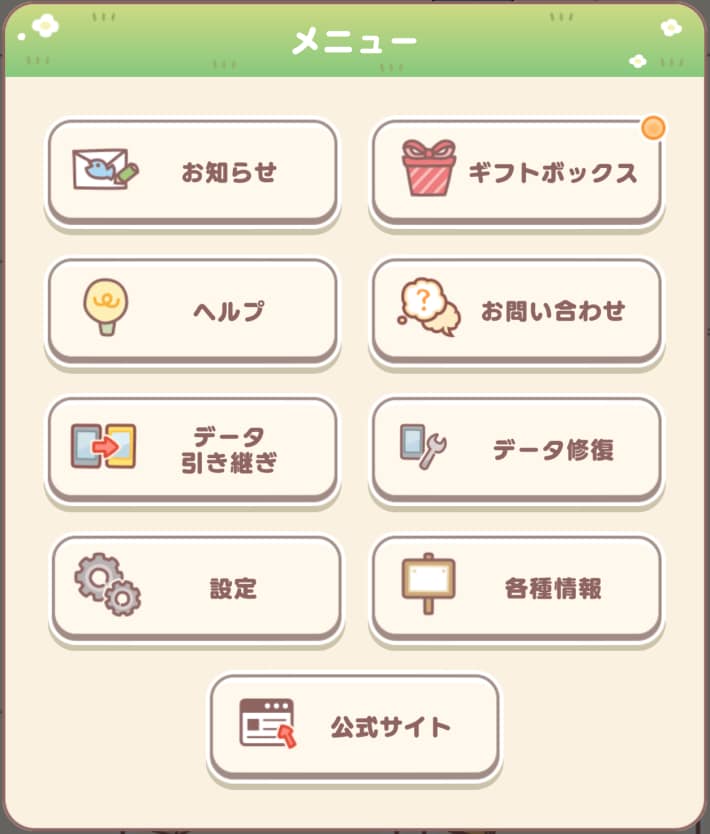Select お問い合わせ to contact support
Screen dimensions: 710x834
click(x=516, y=310)
